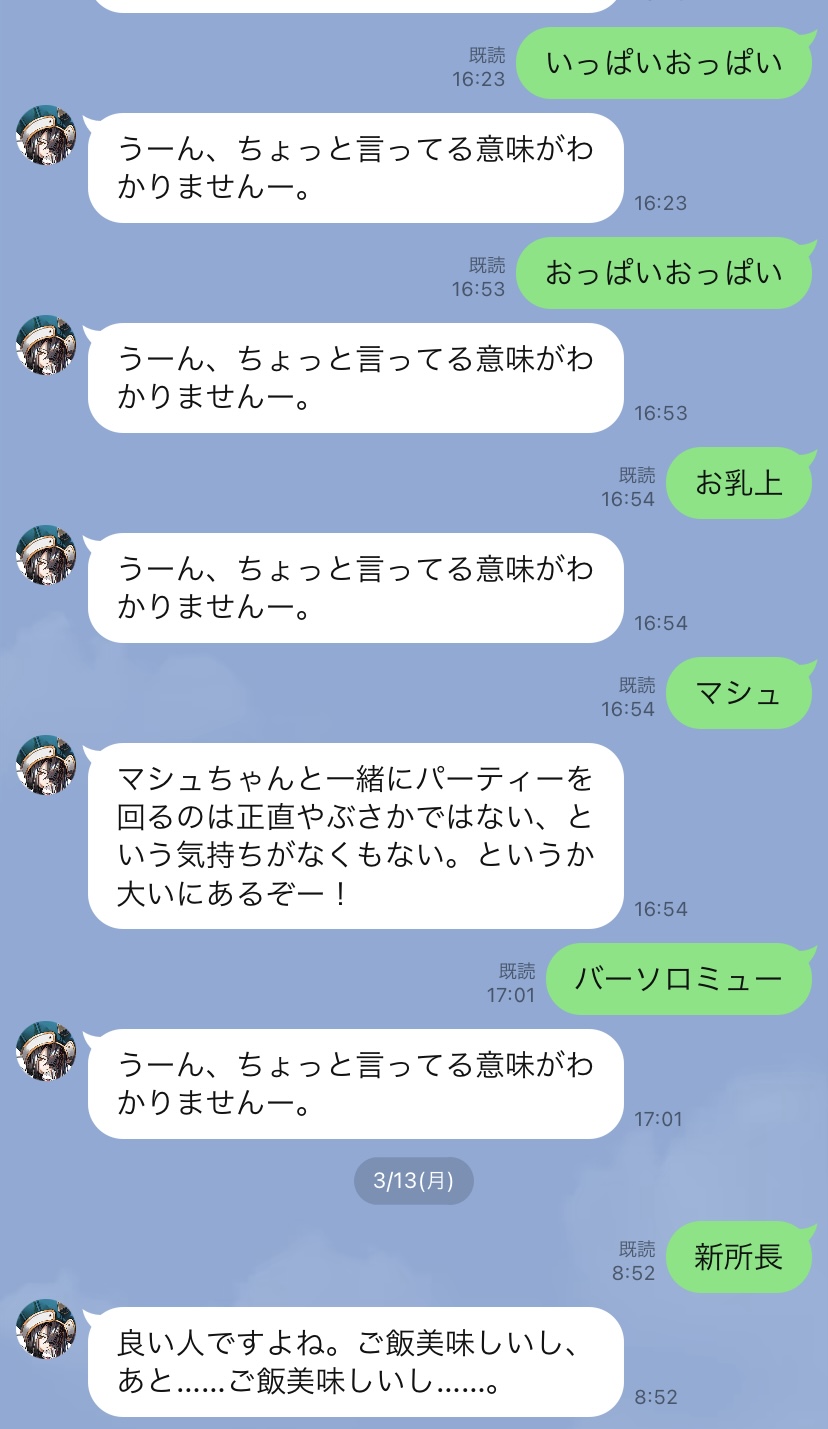Tap profile picture next to 良い人ですよね message
The image size is (828, 1429).
click(46, 1329)
